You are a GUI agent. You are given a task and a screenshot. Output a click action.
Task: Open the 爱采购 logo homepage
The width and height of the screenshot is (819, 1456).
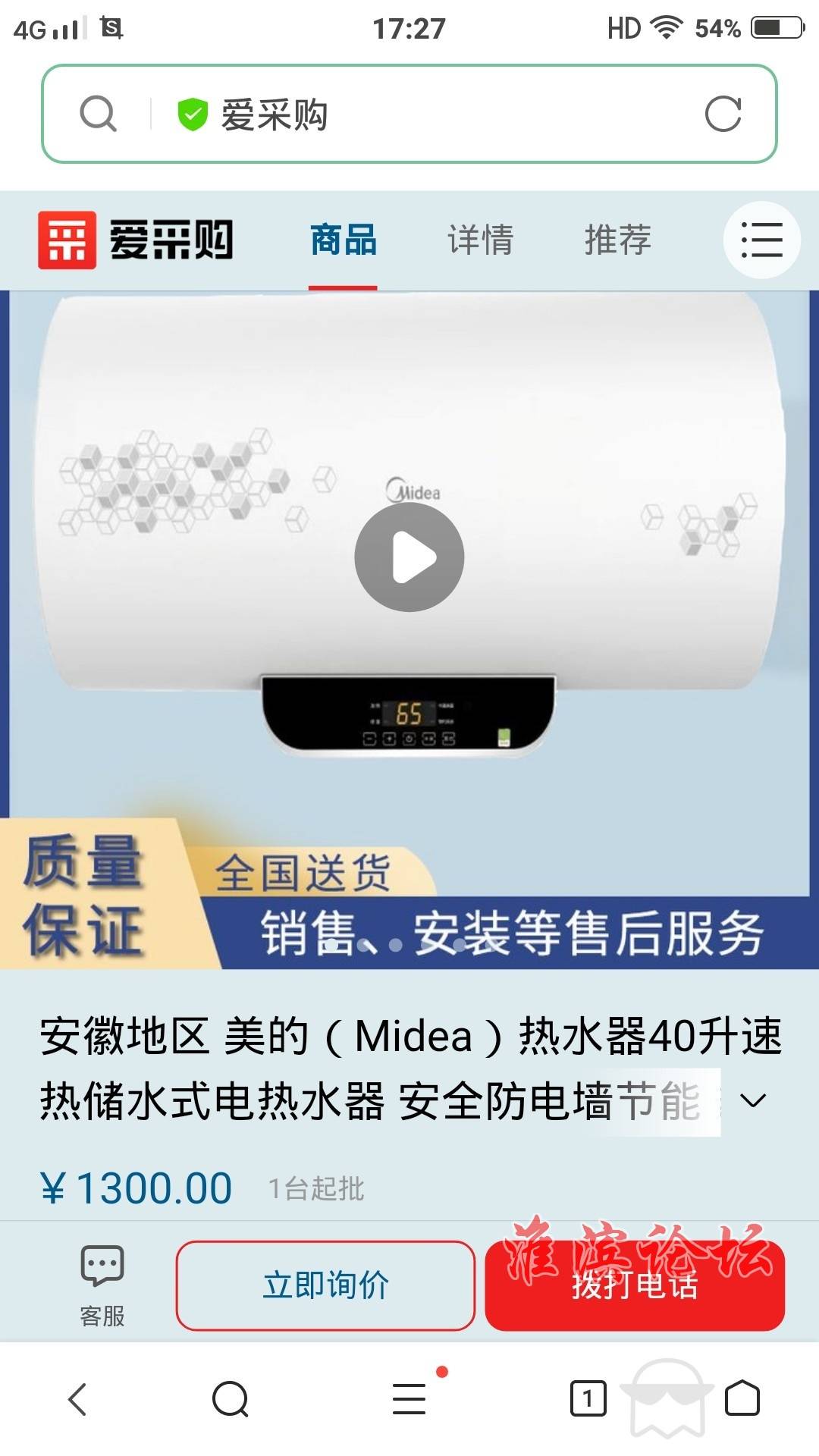coord(135,240)
